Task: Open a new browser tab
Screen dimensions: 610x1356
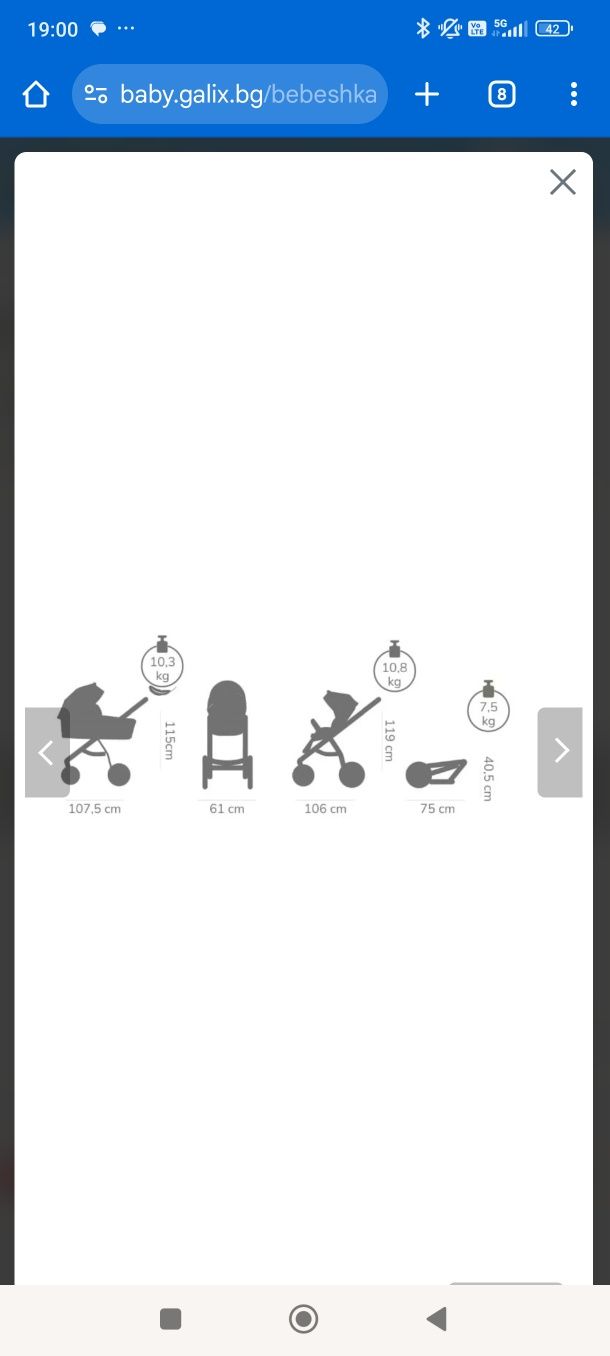Action: 427,95
